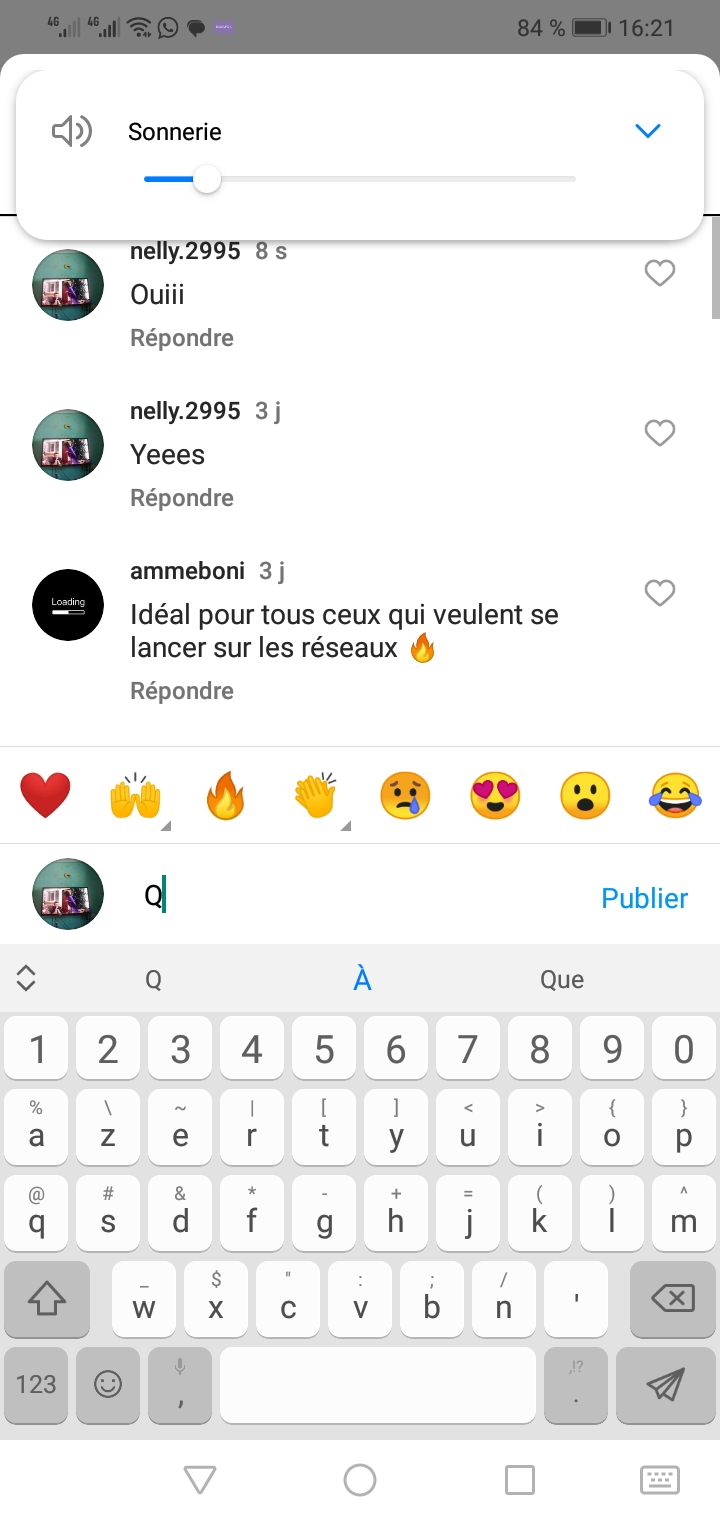Image resolution: width=720 pixels, height=1520 pixels.
Task: Insert the crying face emoji
Action: (x=405, y=797)
